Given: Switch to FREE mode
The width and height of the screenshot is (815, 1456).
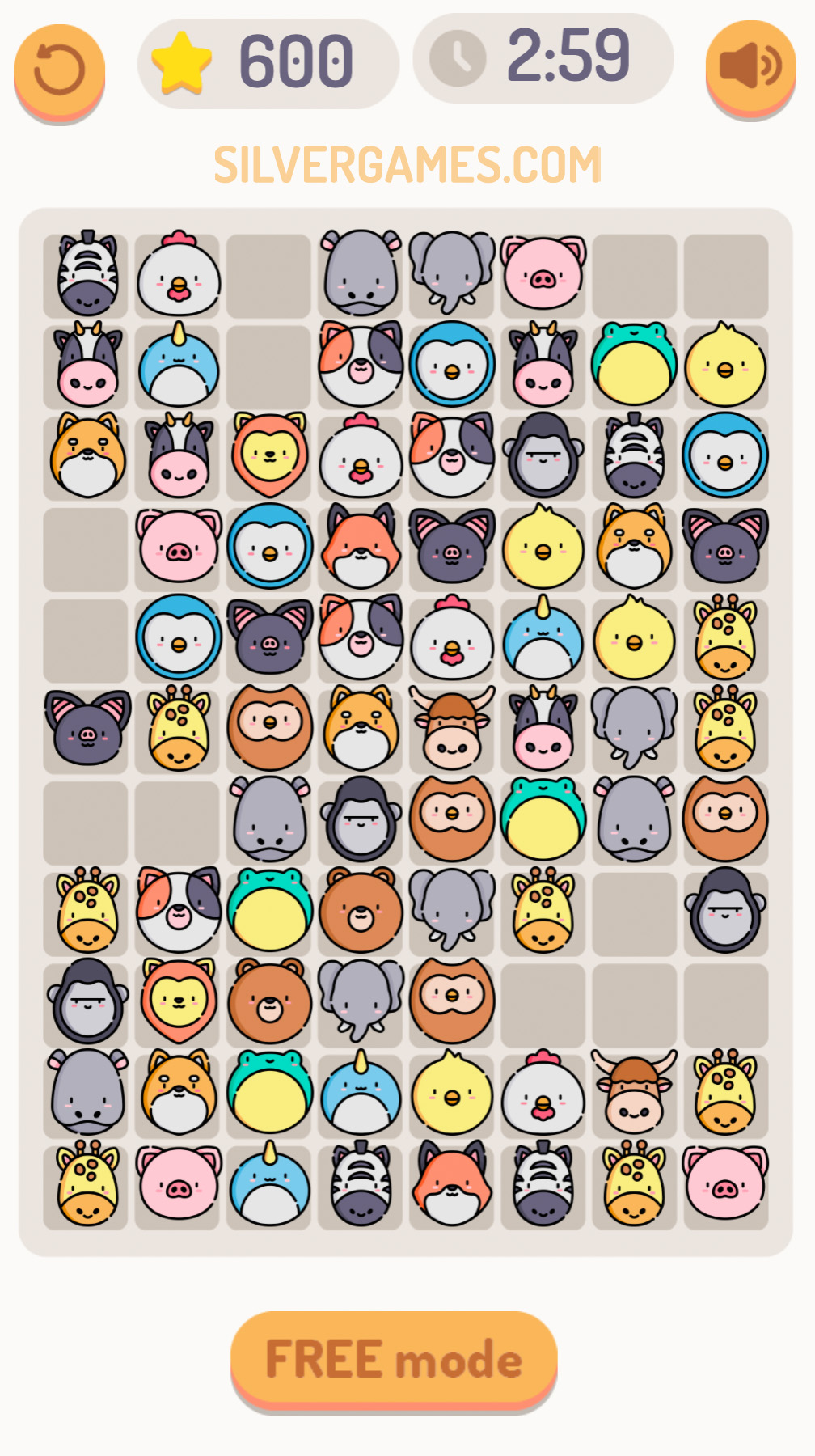Looking at the screenshot, I should pyautogui.click(x=394, y=1360).
